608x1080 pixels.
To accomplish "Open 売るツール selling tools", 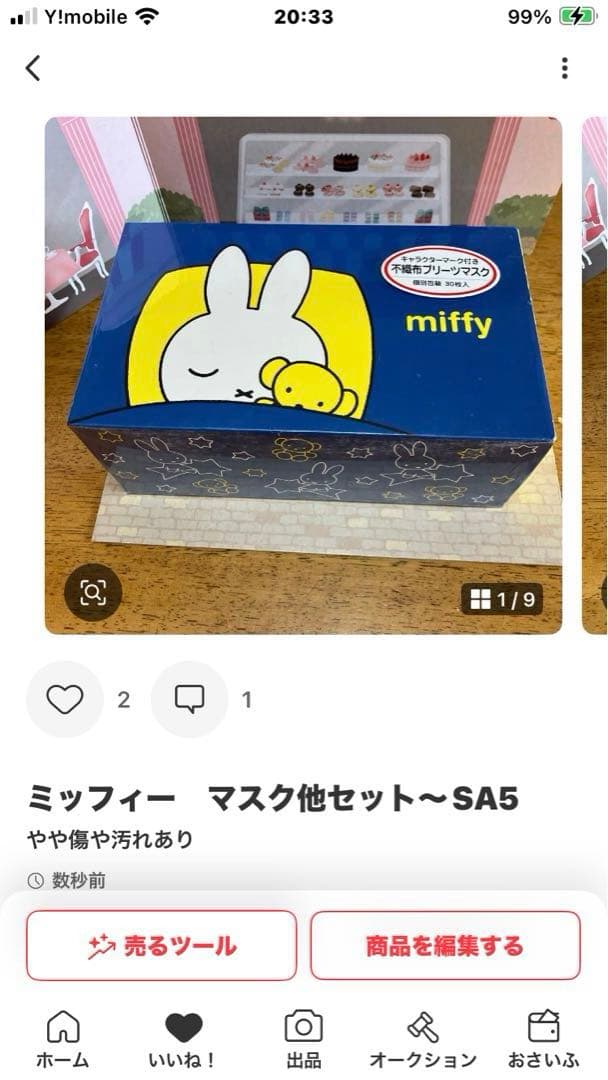I will (x=162, y=945).
